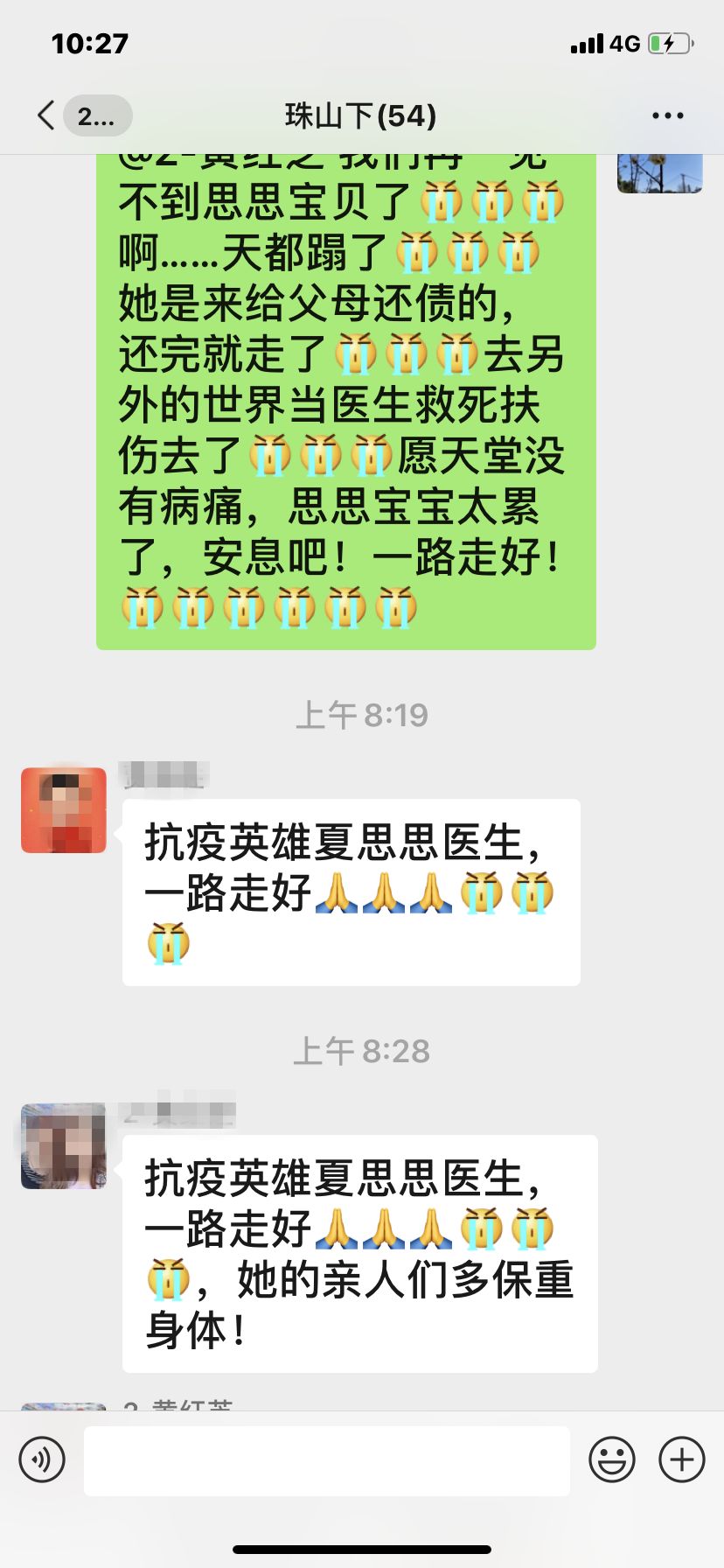The width and height of the screenshot is (724, 1568).
Task: Switch to voice message input
Action: (42, 1459)
